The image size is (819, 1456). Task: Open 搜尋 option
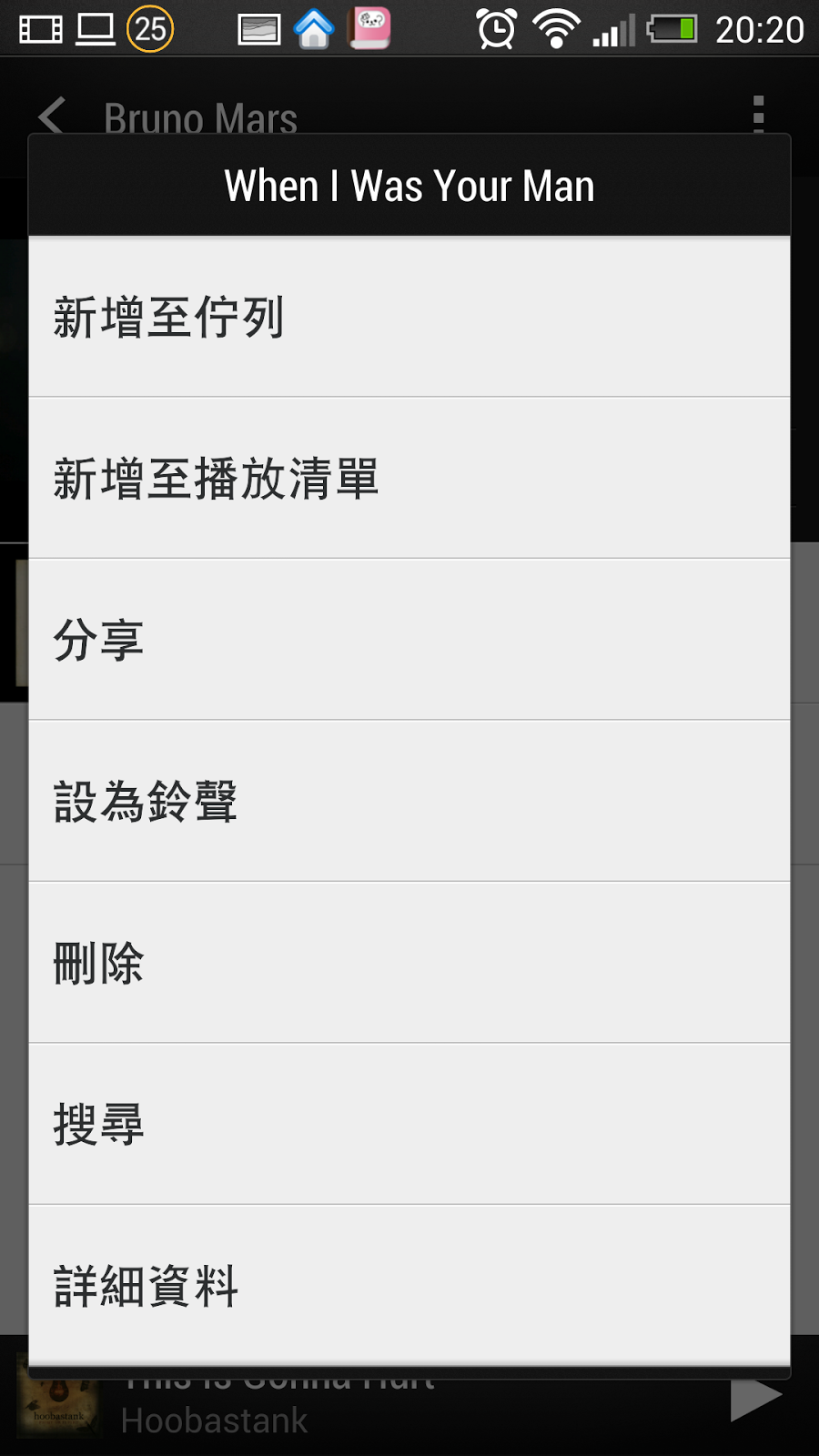click(x=409, y=1124)
